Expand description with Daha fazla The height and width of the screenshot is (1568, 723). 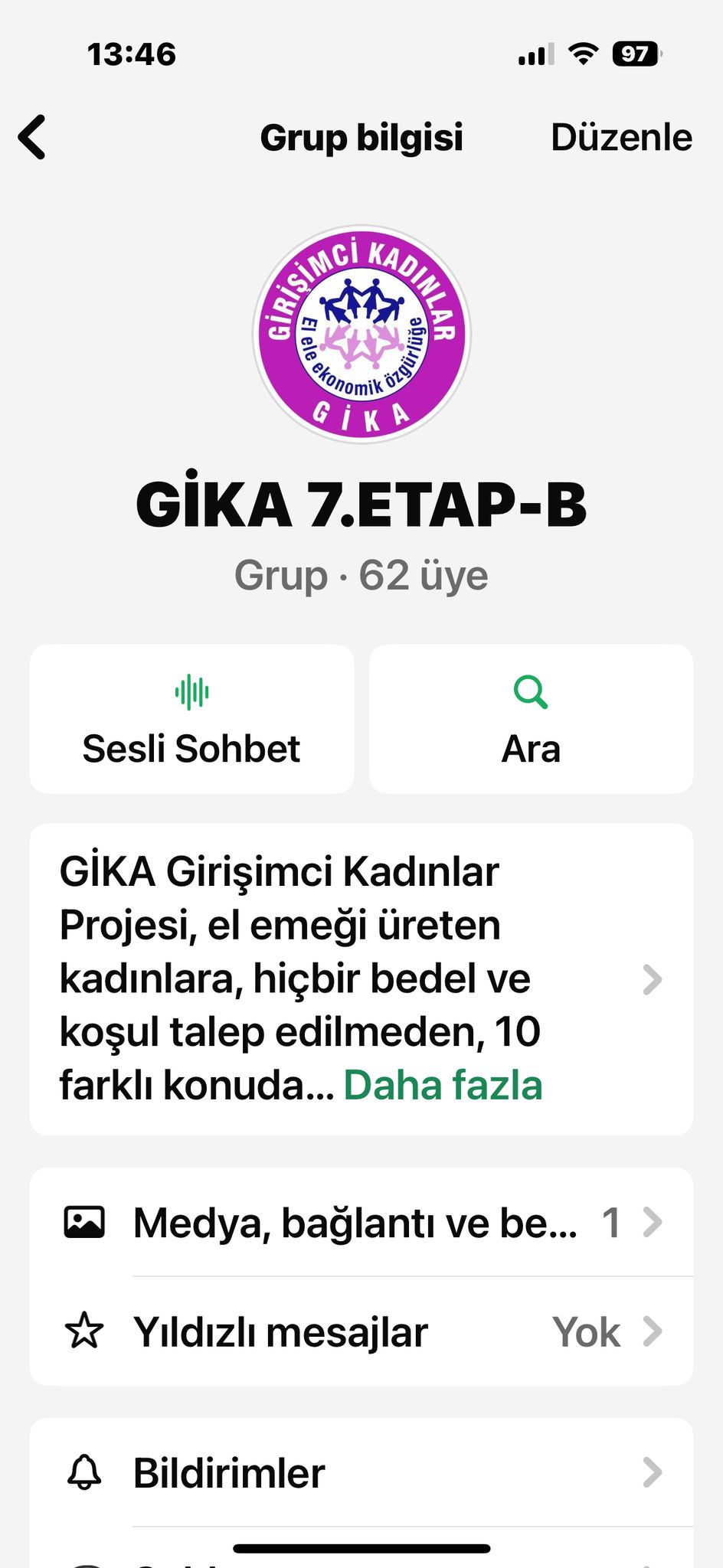(443, 1085)
